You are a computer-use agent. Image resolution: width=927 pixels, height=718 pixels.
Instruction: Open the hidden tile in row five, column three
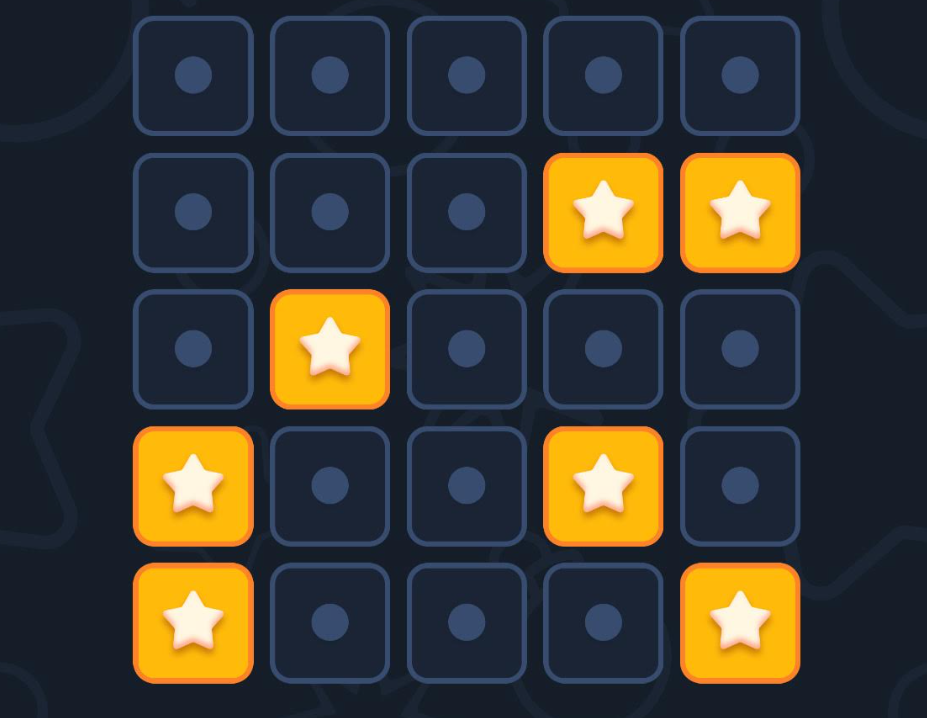click(466, 622)
